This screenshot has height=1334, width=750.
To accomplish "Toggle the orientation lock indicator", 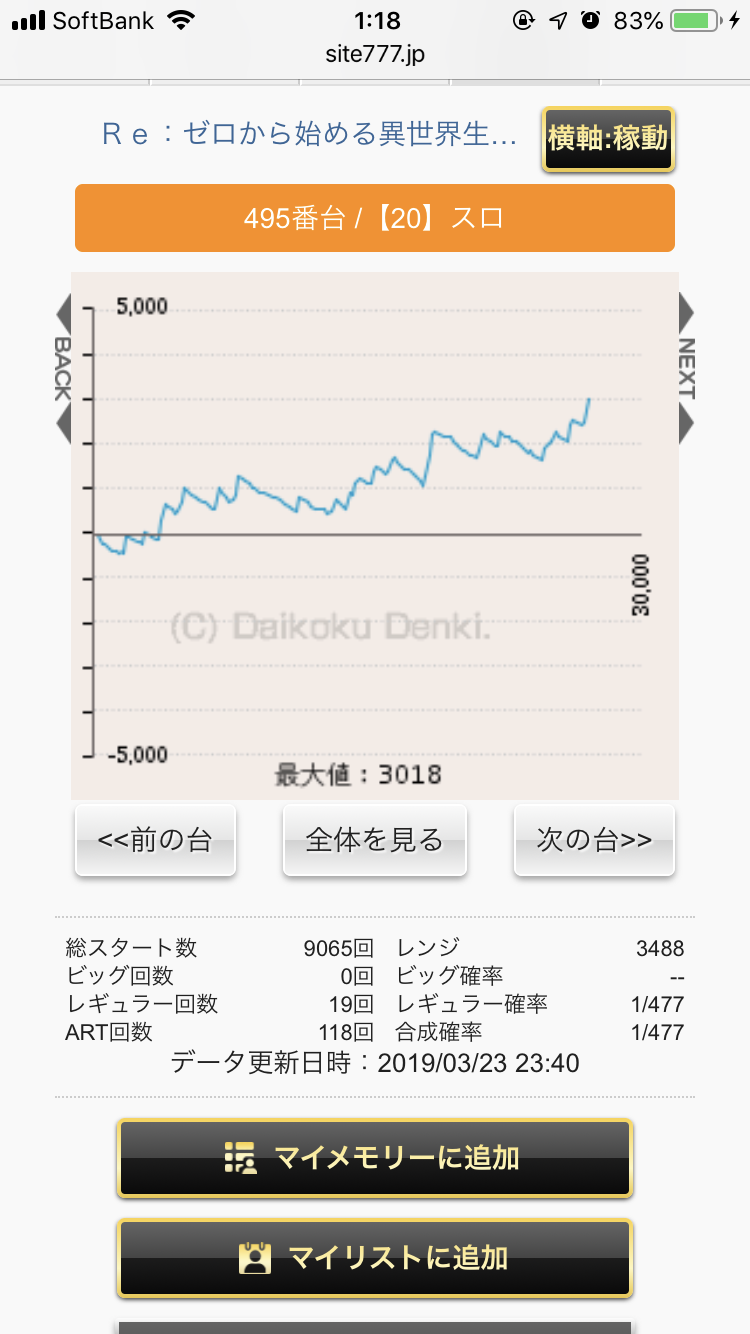I will [x=523, y=17].
